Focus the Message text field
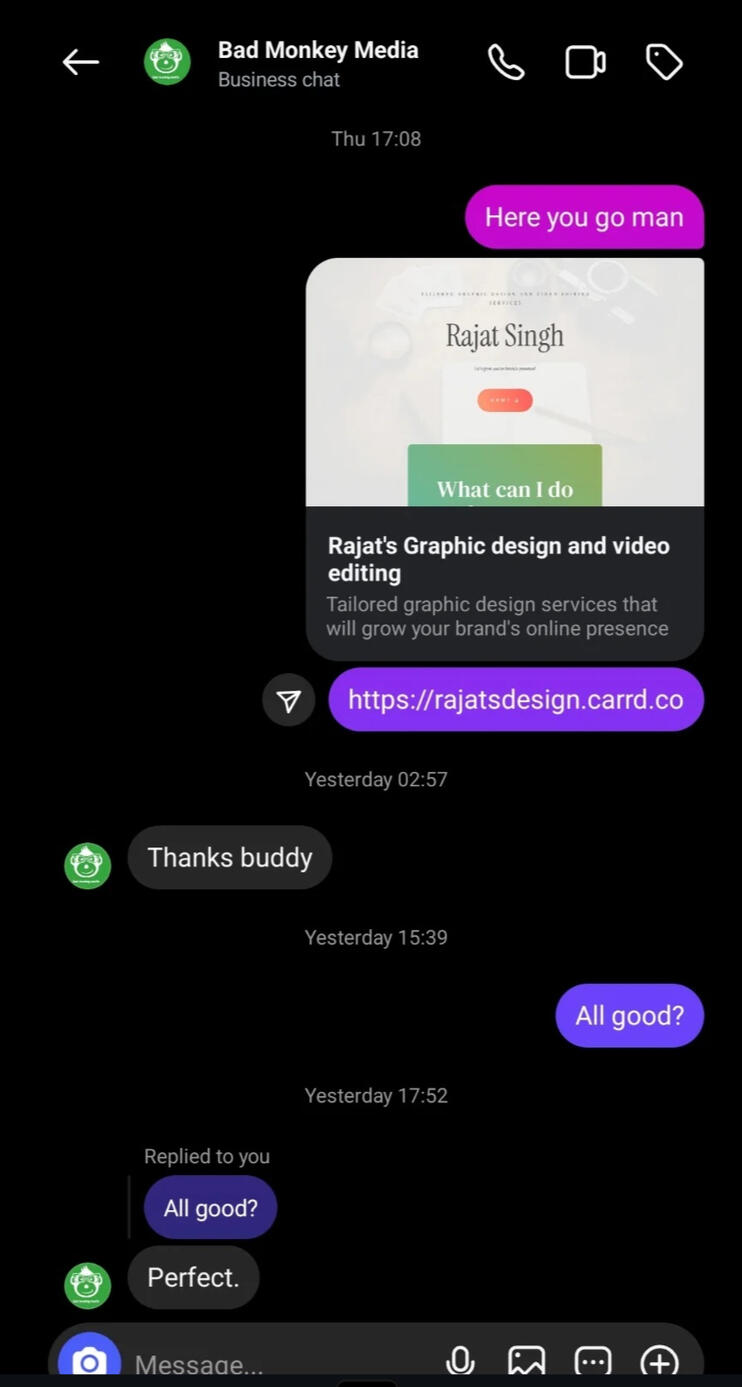The width and height of the screenshot is (742, 1387). (x=270, y=1364)
